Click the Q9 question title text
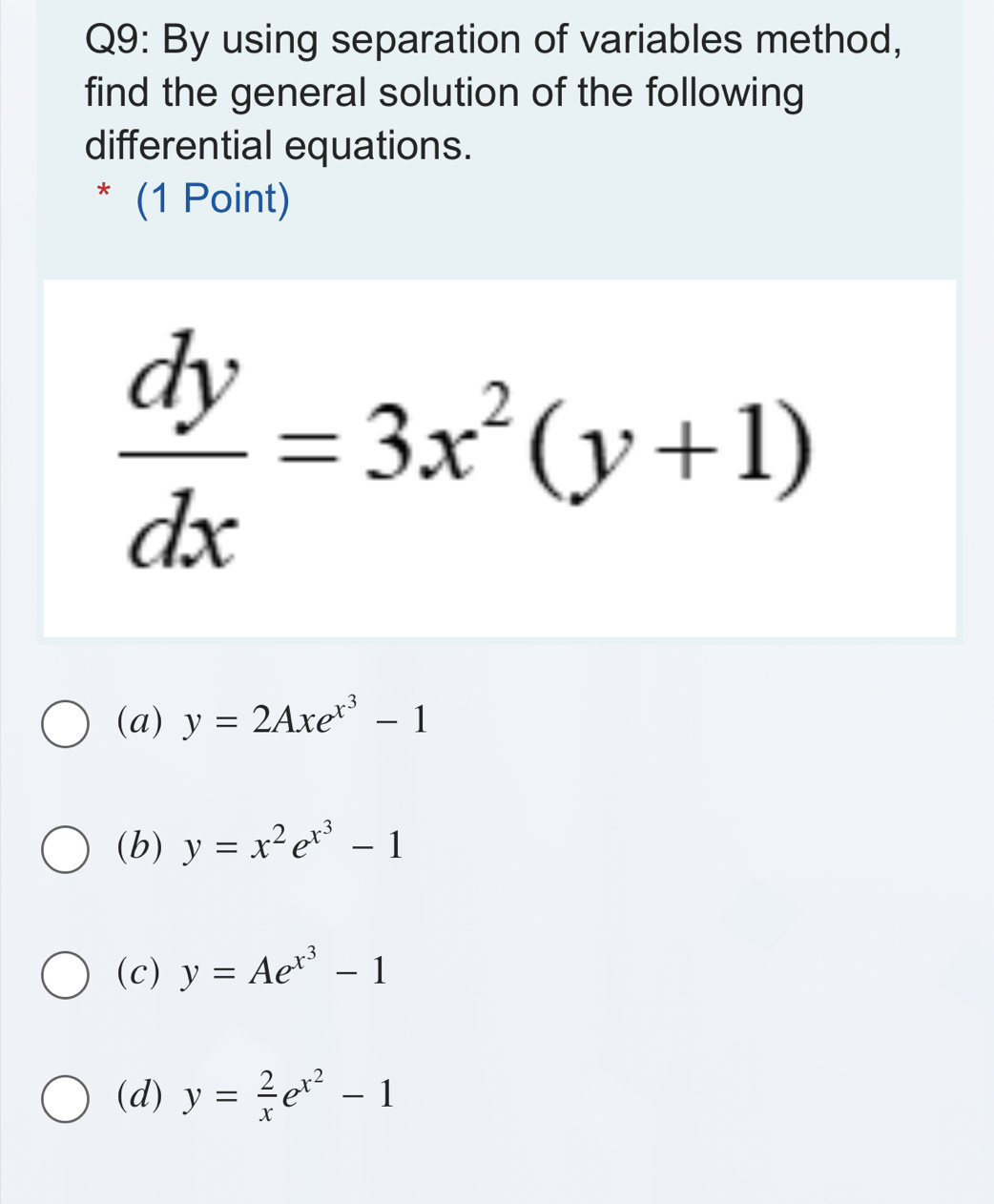994x1204 pixels. pos(492,40)
